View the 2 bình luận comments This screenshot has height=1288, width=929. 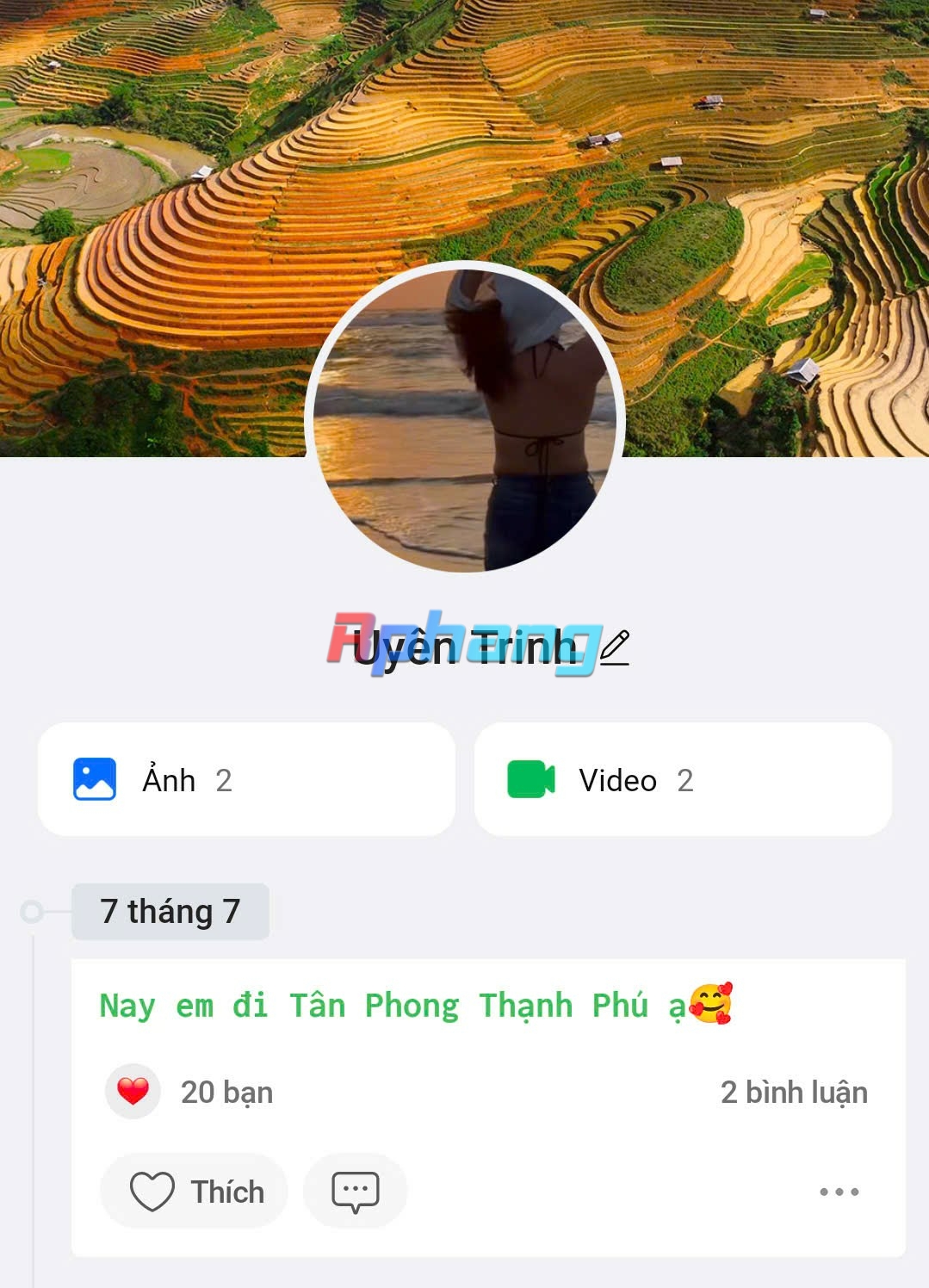tap(793, 1092)
